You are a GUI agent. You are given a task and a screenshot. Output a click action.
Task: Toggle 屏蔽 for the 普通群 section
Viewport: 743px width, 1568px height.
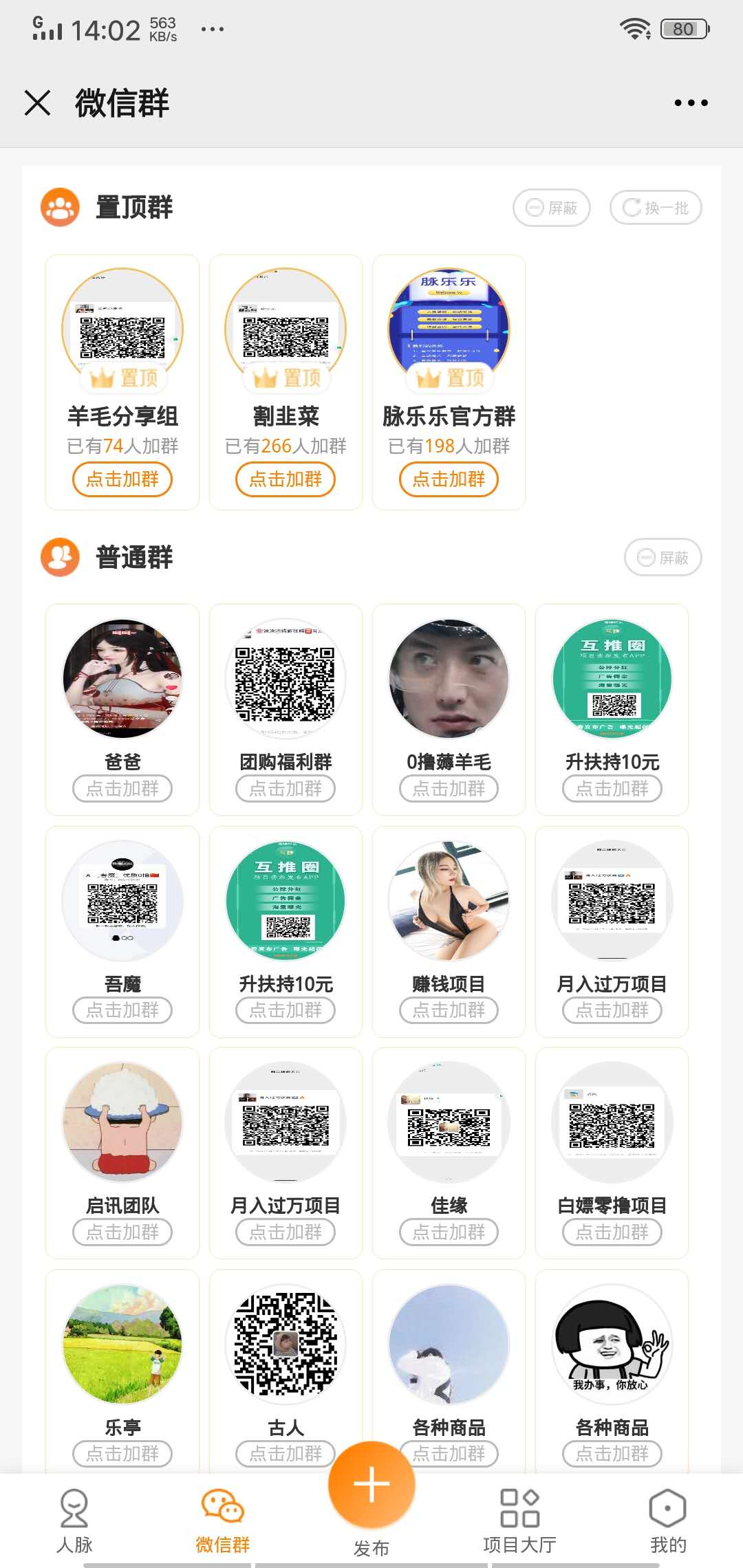coord(663,557)
